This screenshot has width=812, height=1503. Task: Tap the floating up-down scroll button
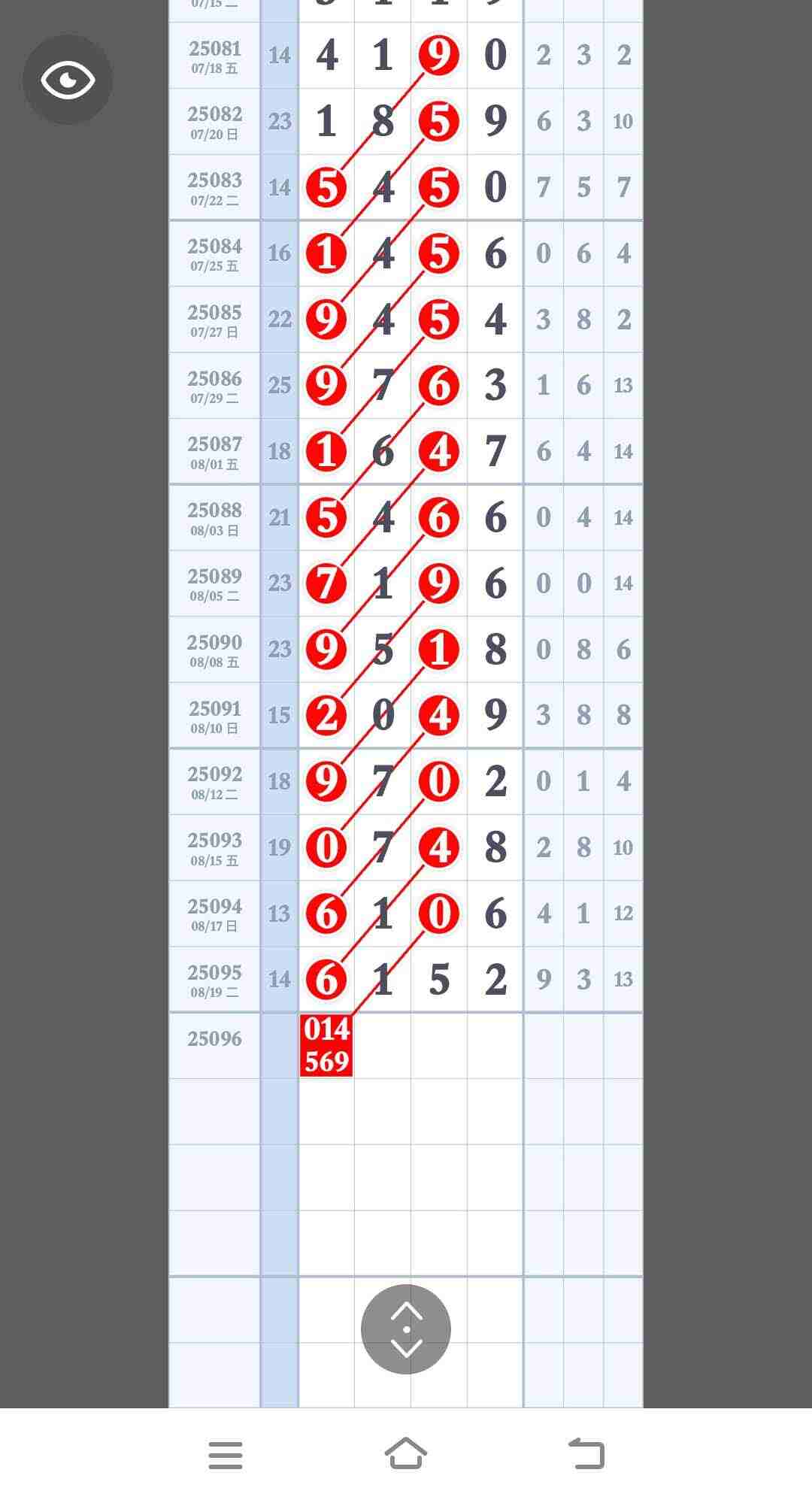[x=406, y=1329]
